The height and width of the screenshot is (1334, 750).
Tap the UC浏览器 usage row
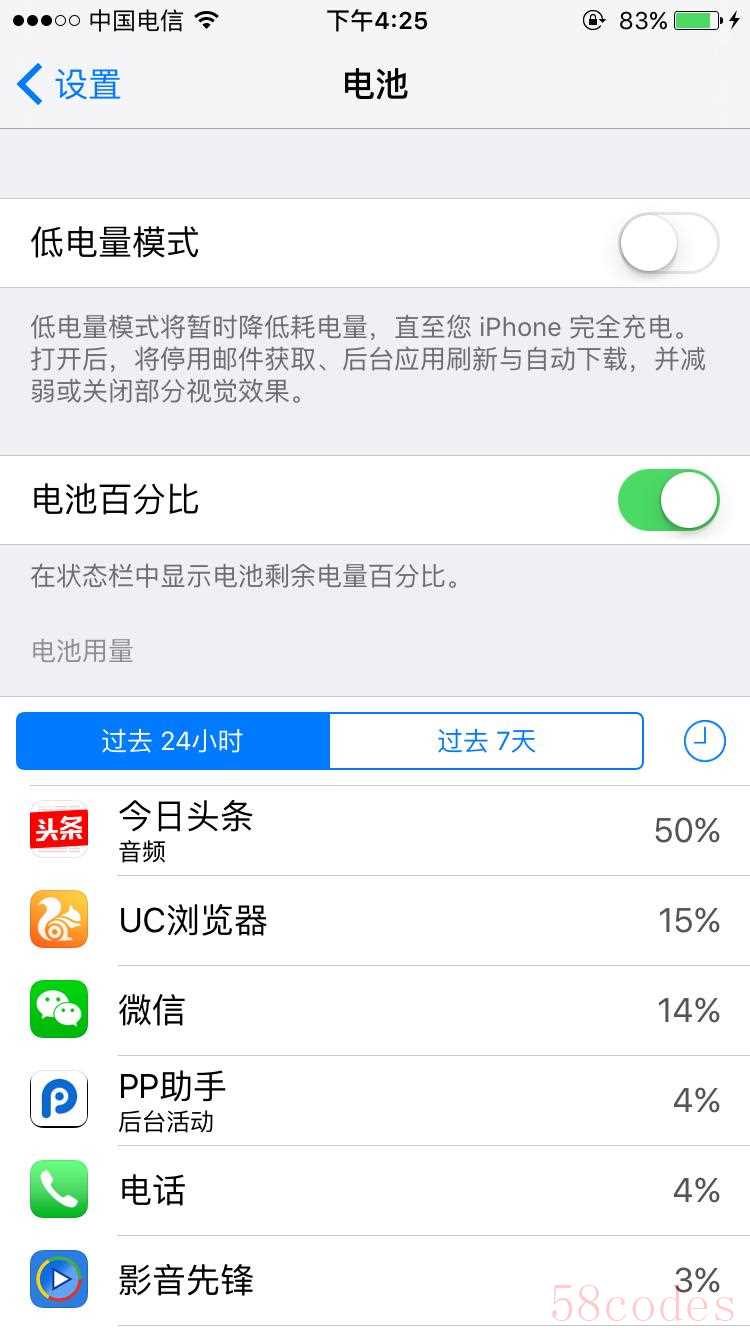tap(375, 920)
